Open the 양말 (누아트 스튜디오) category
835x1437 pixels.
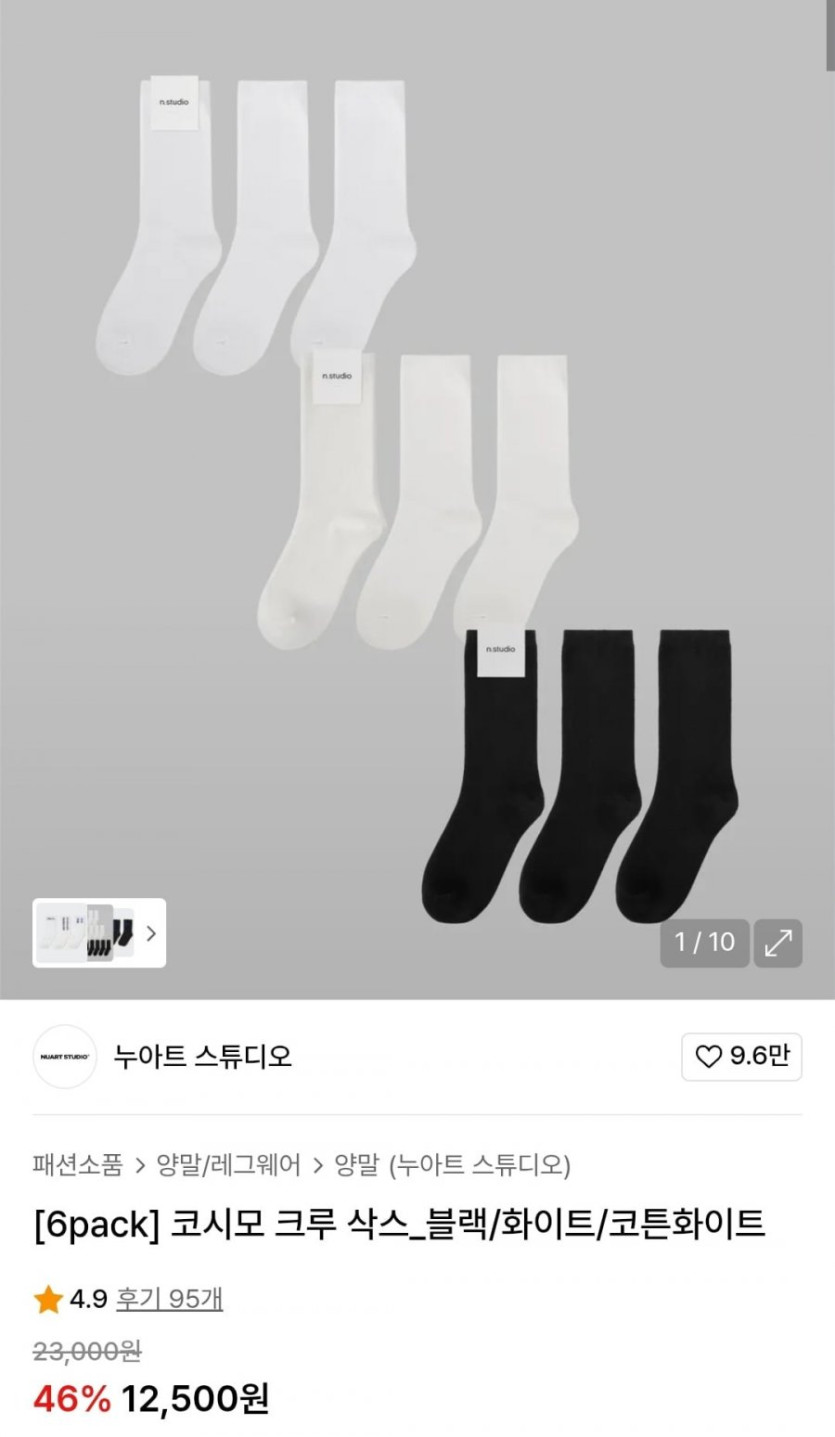[x=453, y=1165]
